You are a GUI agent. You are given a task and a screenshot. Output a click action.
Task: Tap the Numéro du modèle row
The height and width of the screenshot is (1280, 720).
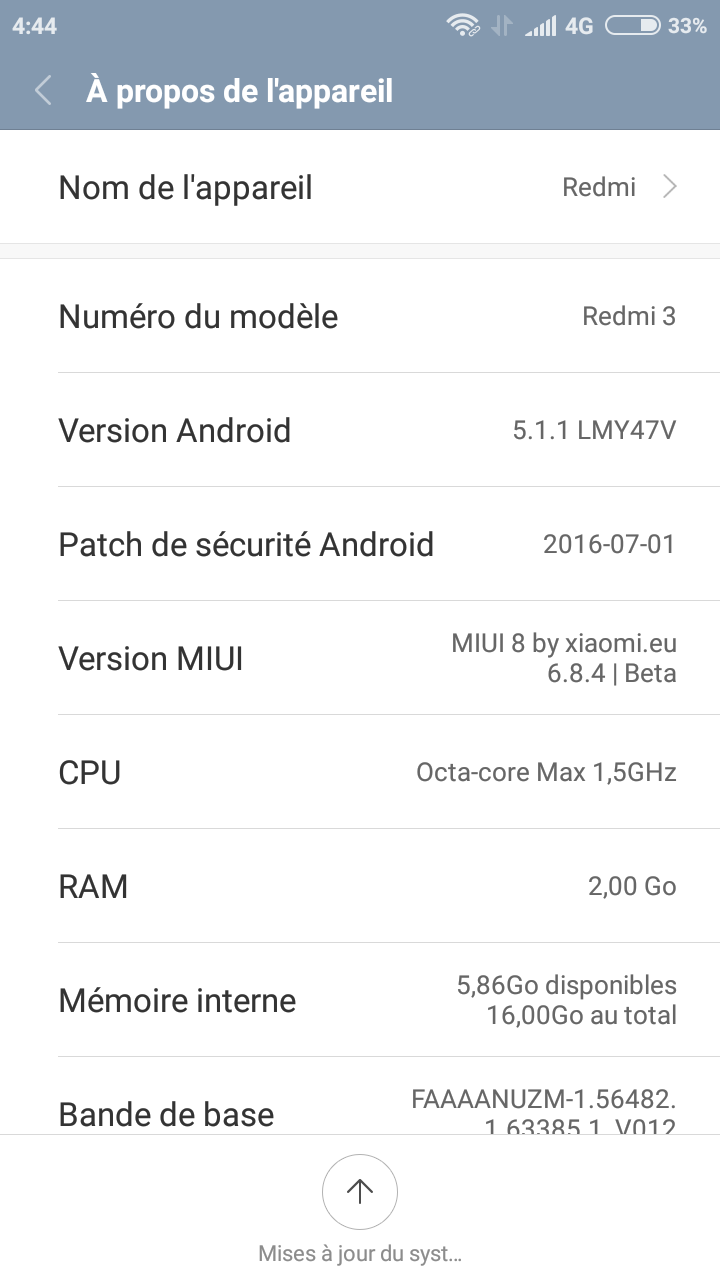[x=360, y=316]
